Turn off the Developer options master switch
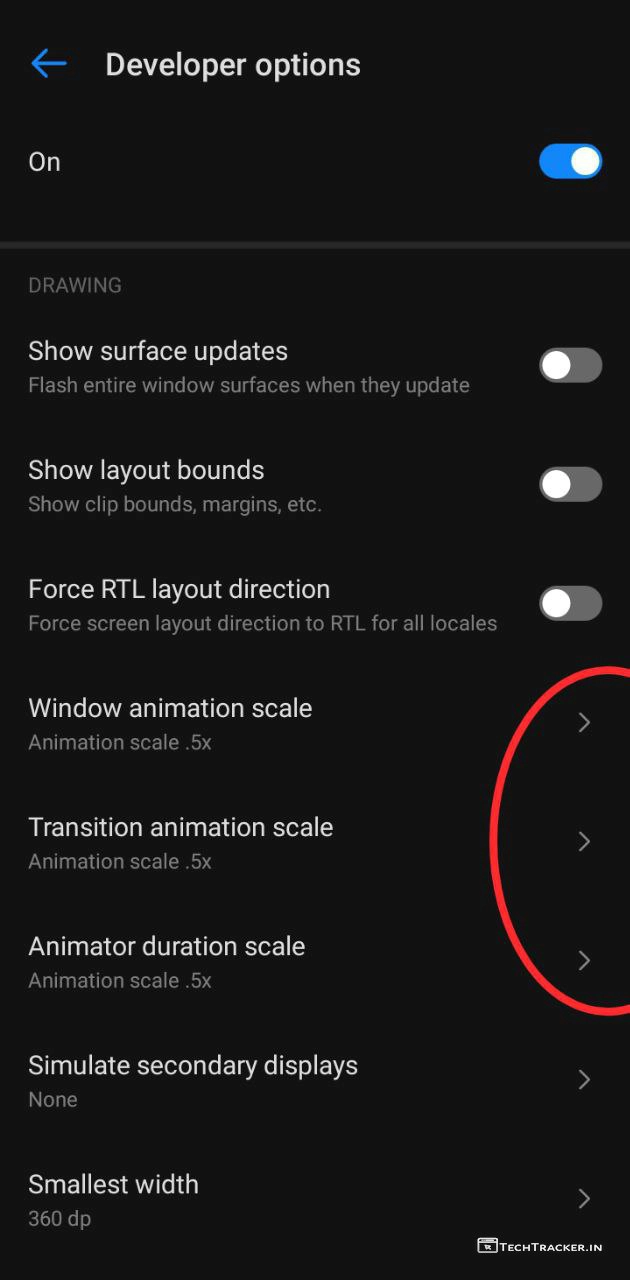The image size is (630, 1280). (570, 162)
